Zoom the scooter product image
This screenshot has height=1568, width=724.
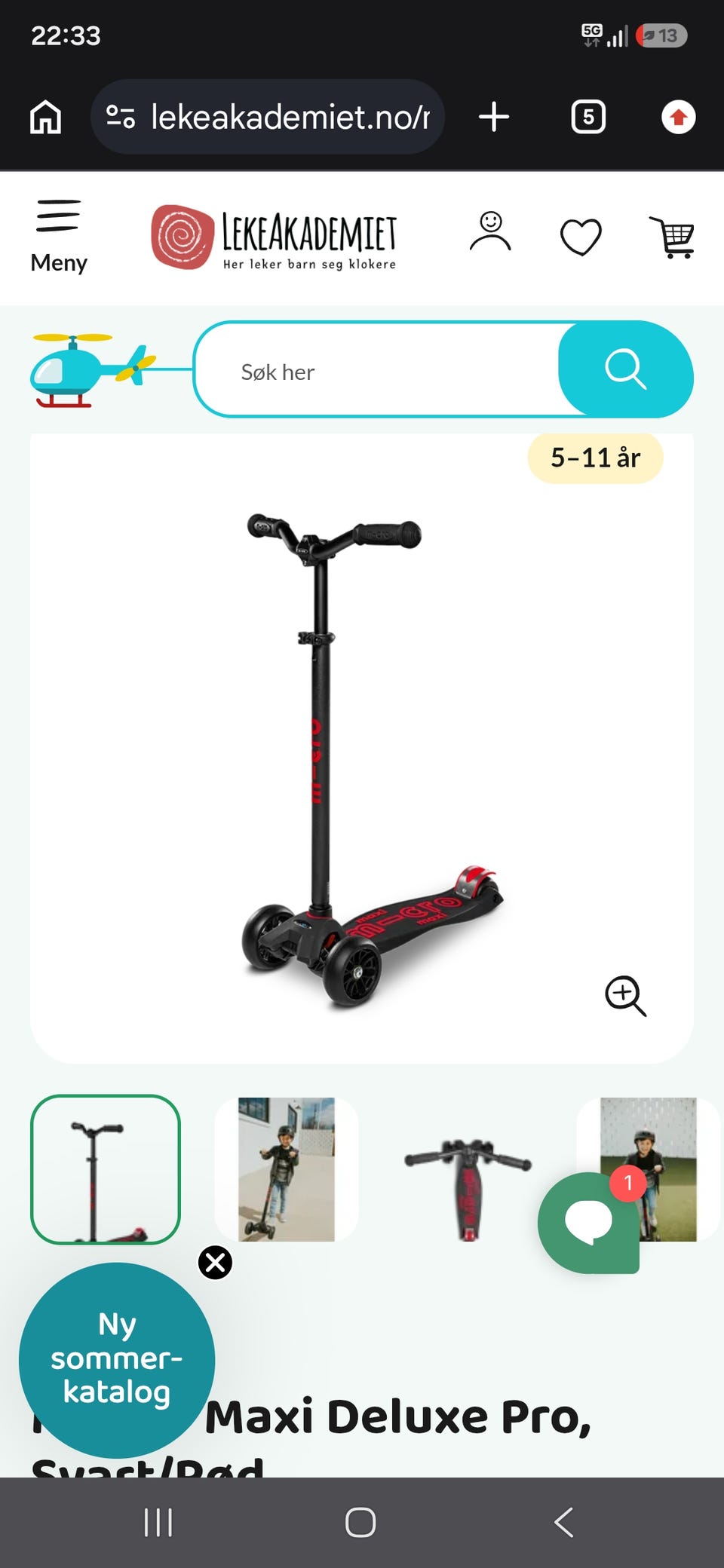pos(626,996)
